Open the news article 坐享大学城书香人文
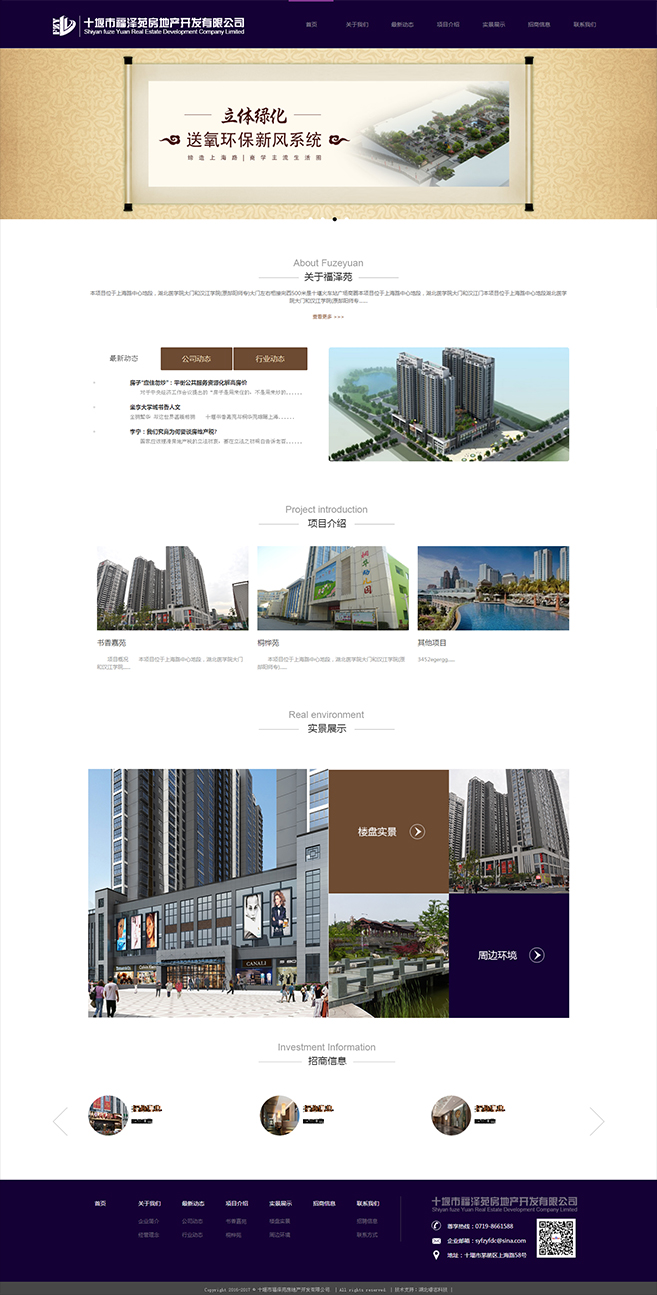Image resolution: width=657 pixels, height=1295 pixels. 155,407
